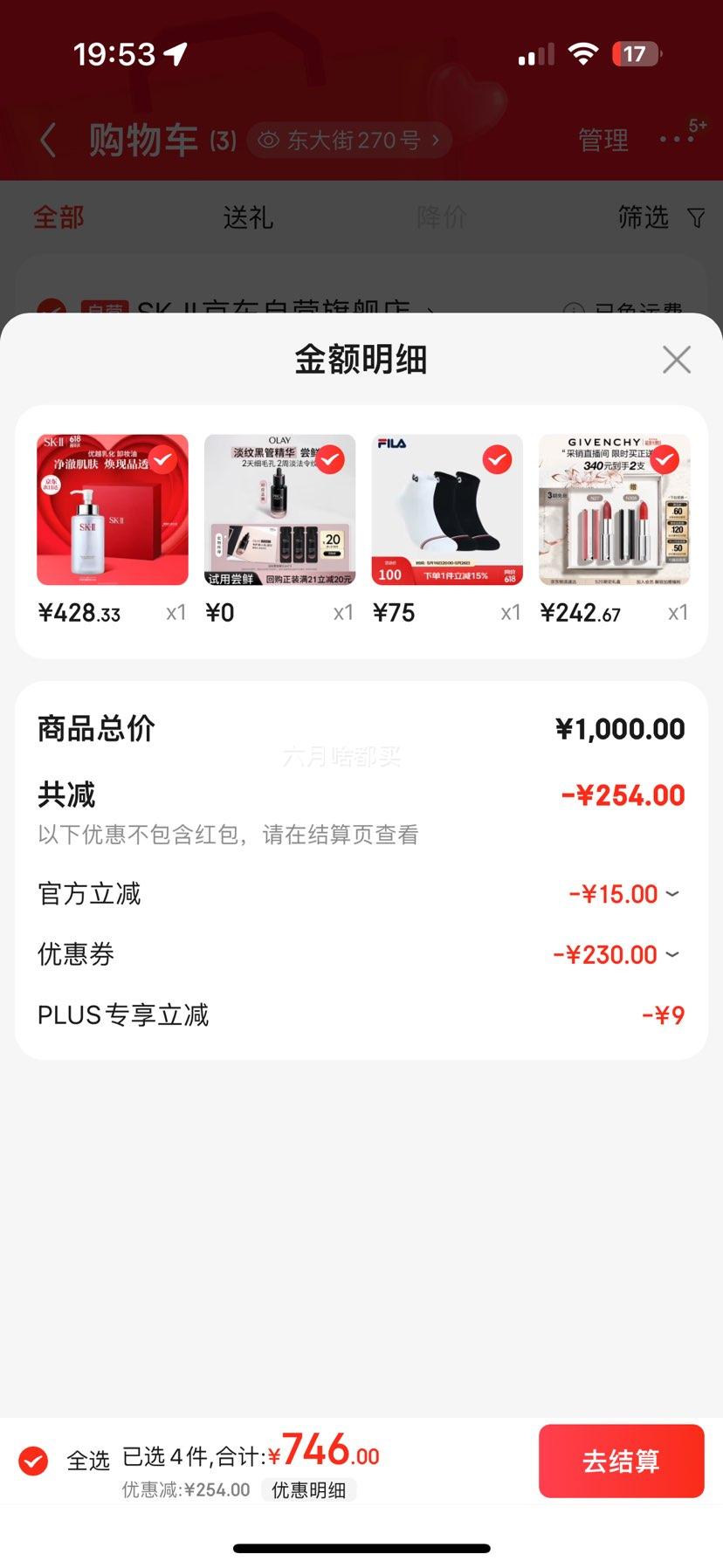Open the SK-II gift set thumbnail
The height and width of the screenshot is (1568, 723).
tap(113, 510)
